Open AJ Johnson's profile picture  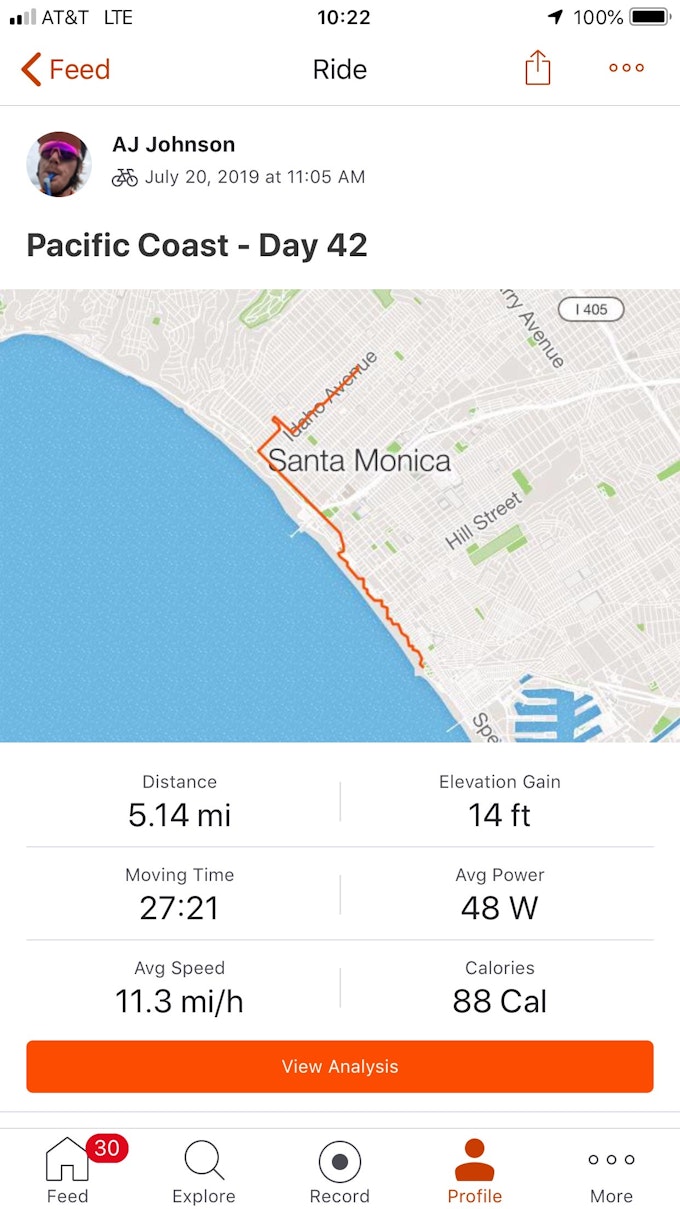click(59, 164)
